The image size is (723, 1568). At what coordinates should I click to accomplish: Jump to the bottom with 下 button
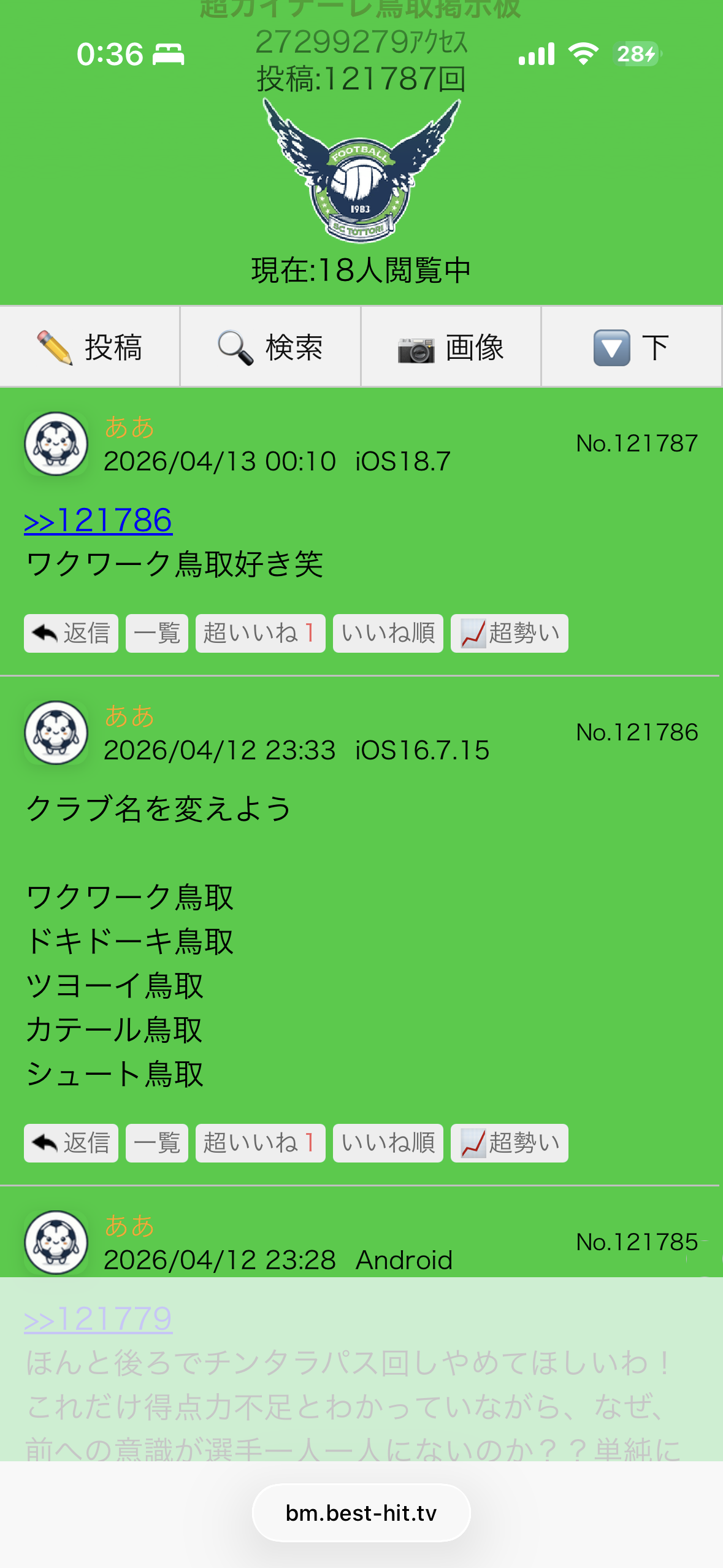click(x=631, y=347)
